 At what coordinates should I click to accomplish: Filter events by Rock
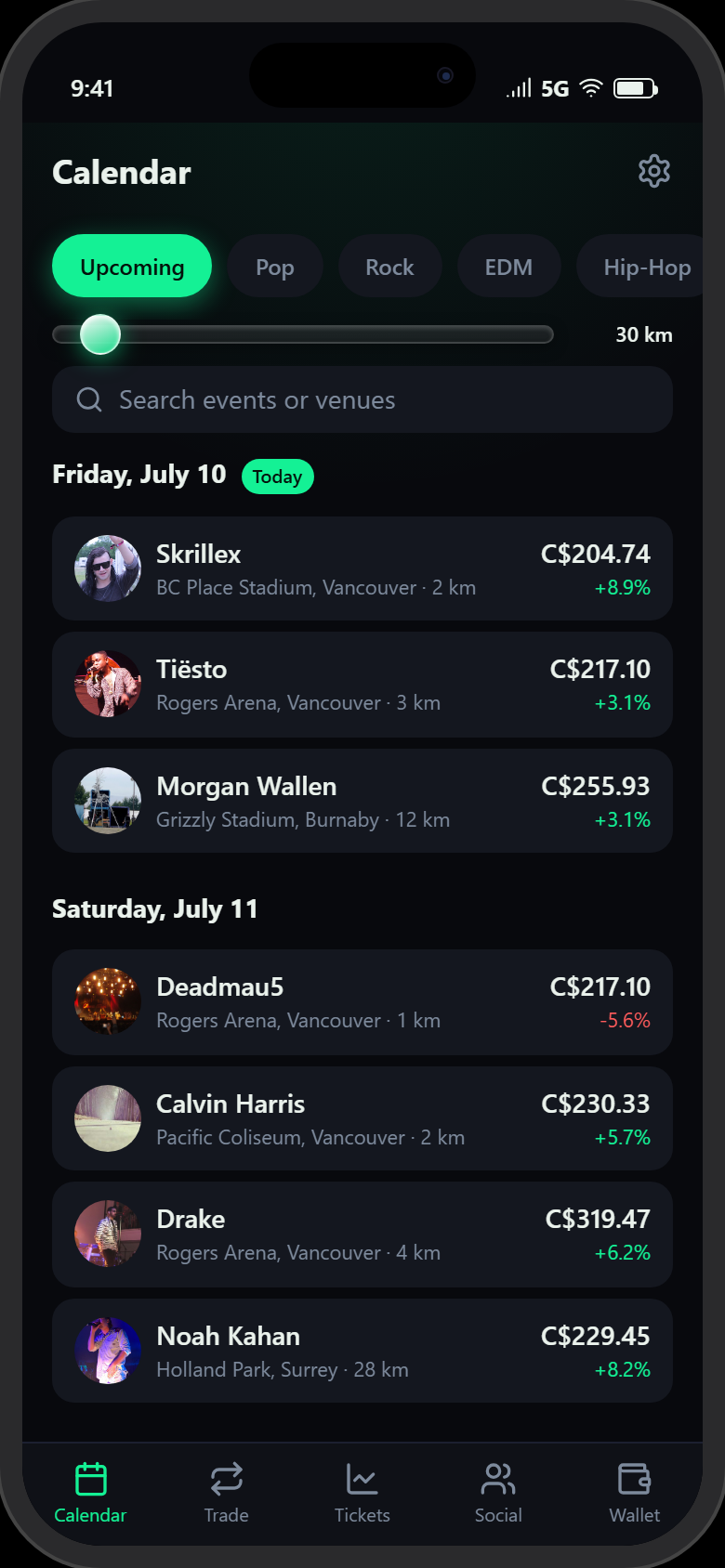pyautogui.click(x=389, y=266)
